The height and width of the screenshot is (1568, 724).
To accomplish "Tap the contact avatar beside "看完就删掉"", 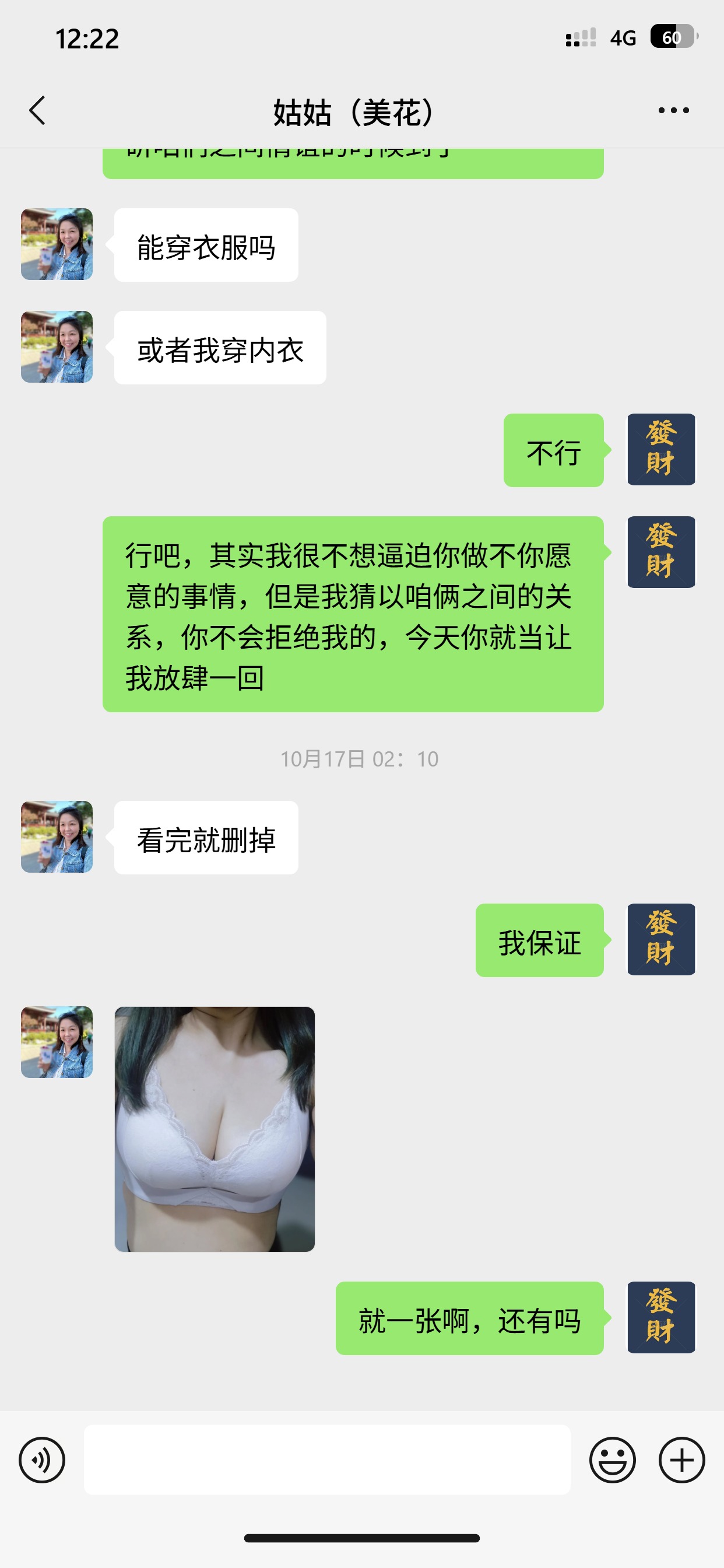I will 57,837.
